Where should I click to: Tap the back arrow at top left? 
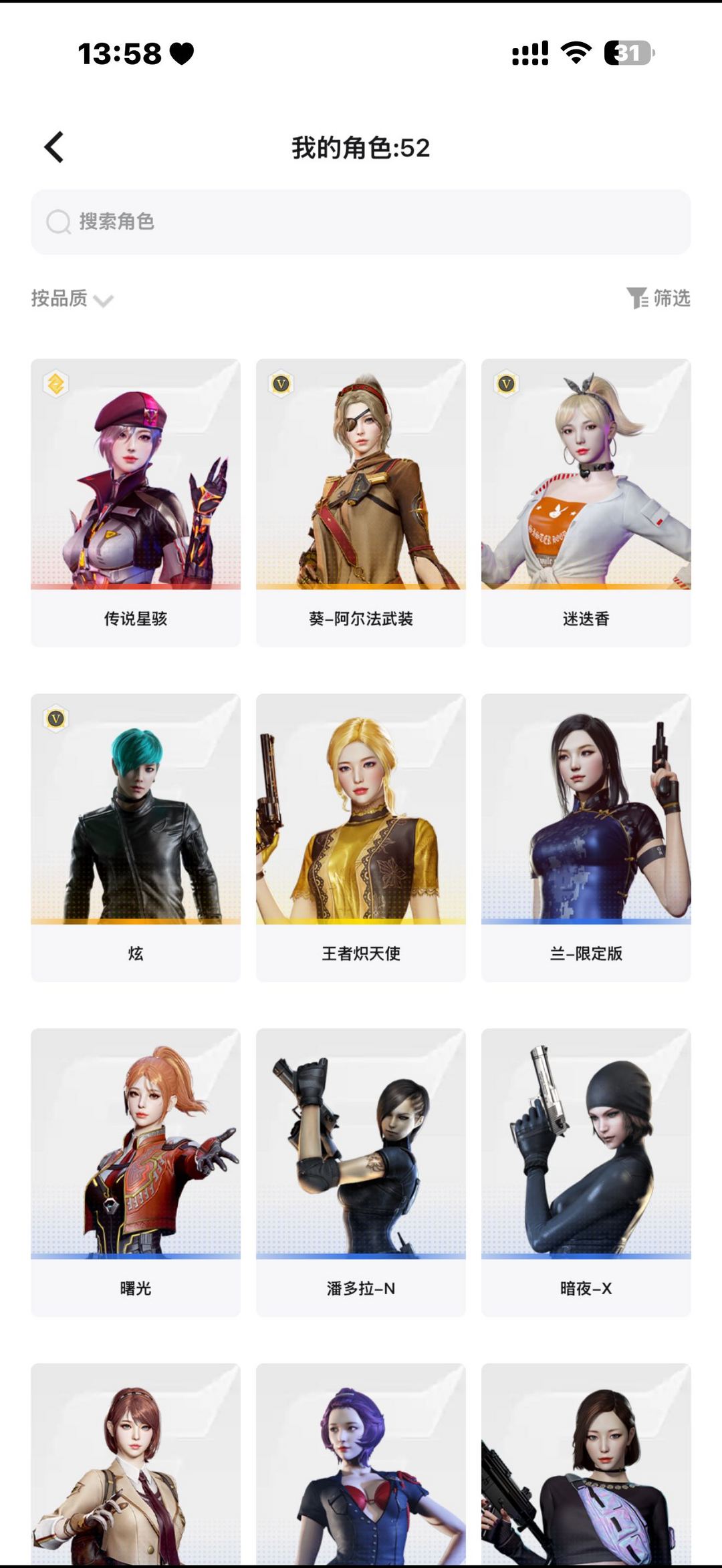coord(53,147)
